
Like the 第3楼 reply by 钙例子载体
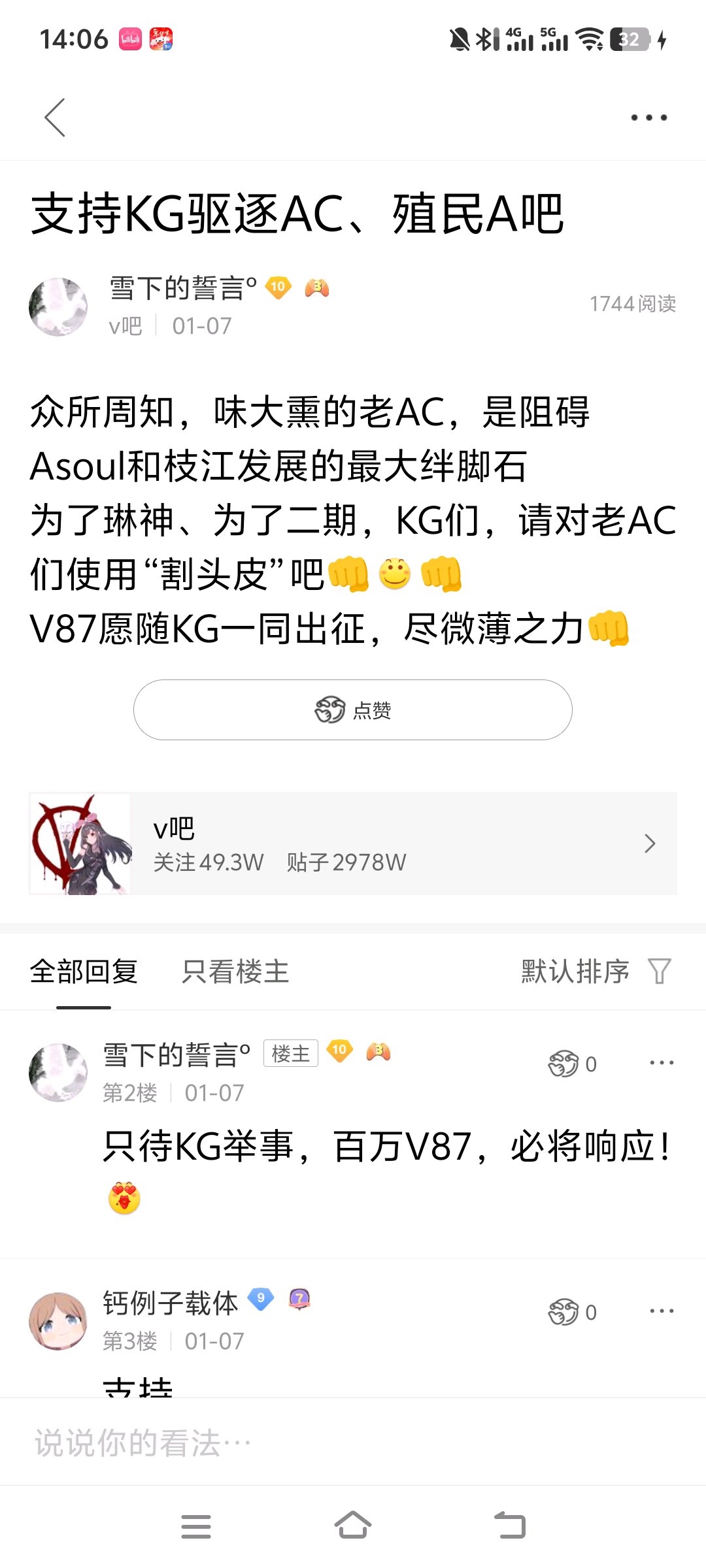[572, 1312]
